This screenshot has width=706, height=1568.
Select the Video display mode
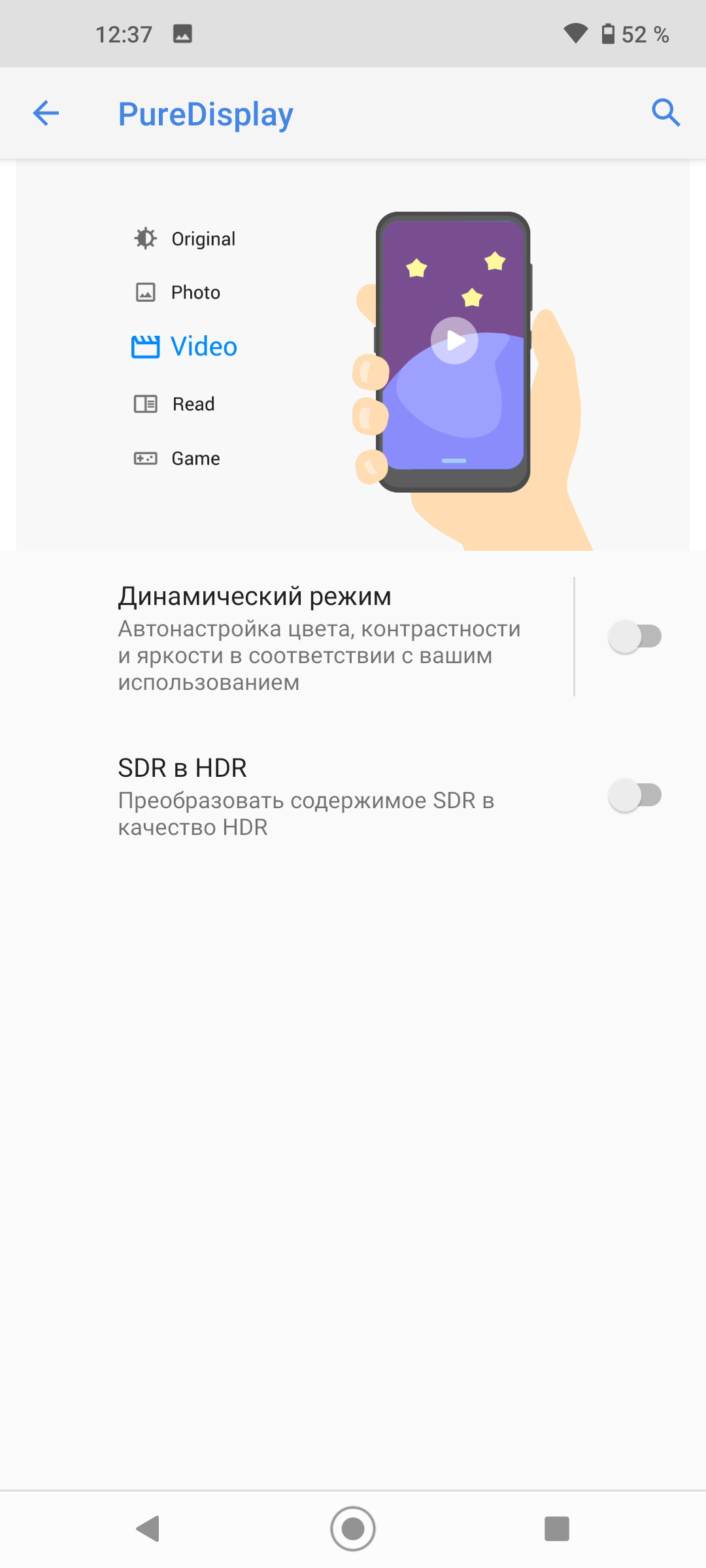pyautogui.click(x=185, y=346)
